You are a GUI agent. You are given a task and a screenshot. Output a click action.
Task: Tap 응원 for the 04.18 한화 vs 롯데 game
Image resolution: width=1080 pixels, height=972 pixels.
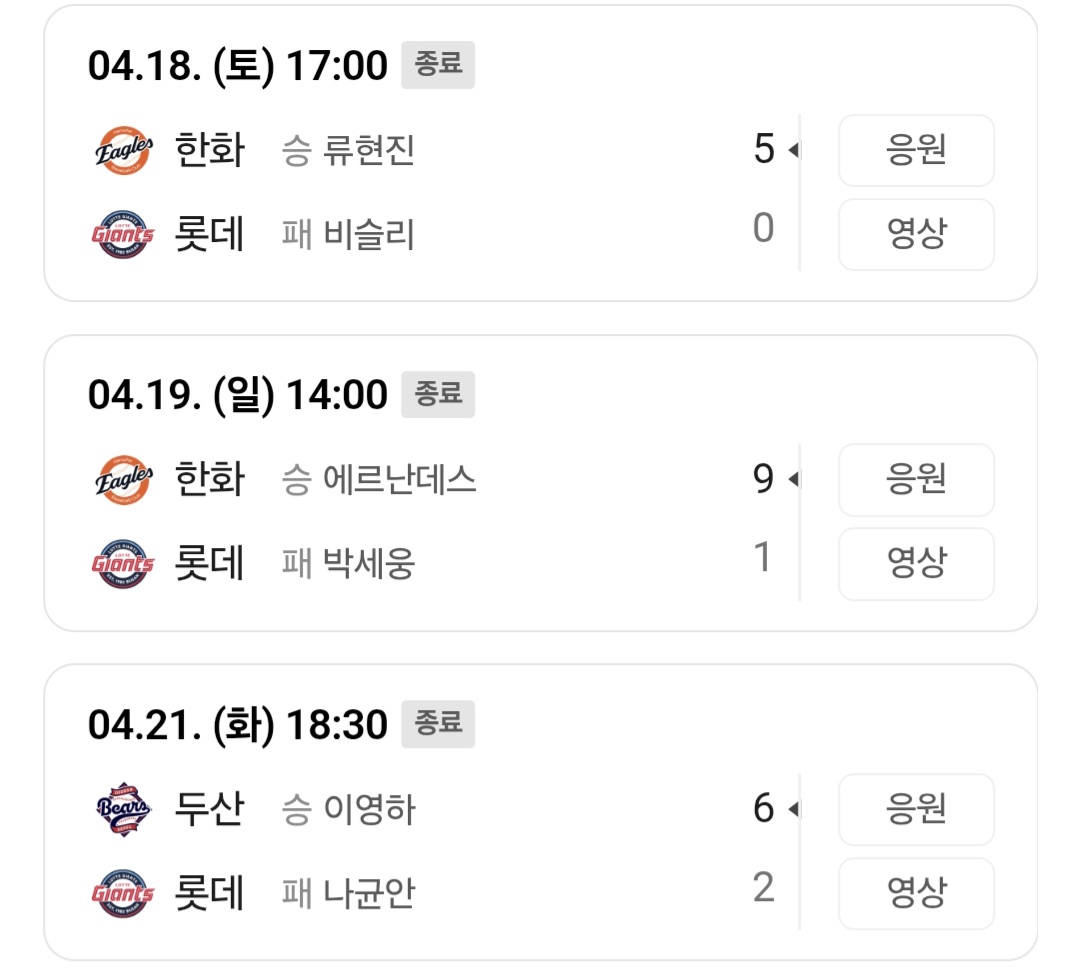click(915, 150)
